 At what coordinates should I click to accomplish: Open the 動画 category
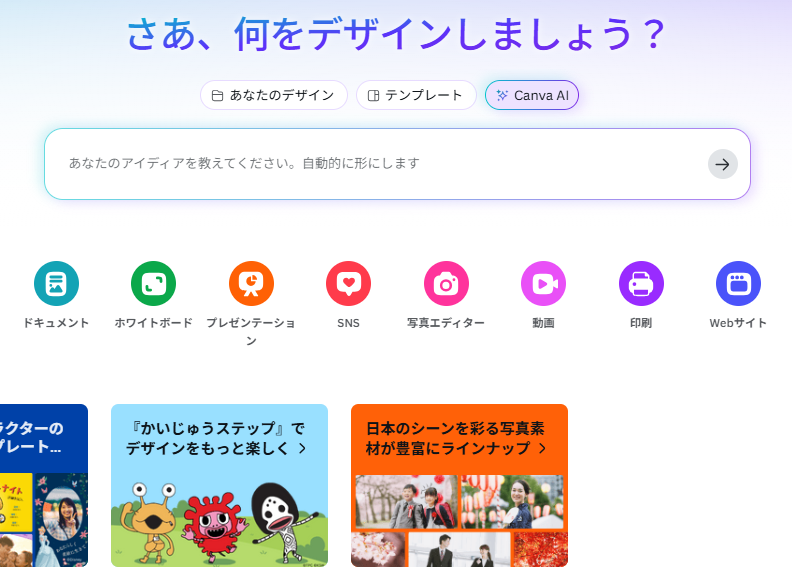(x=543, y=284)
